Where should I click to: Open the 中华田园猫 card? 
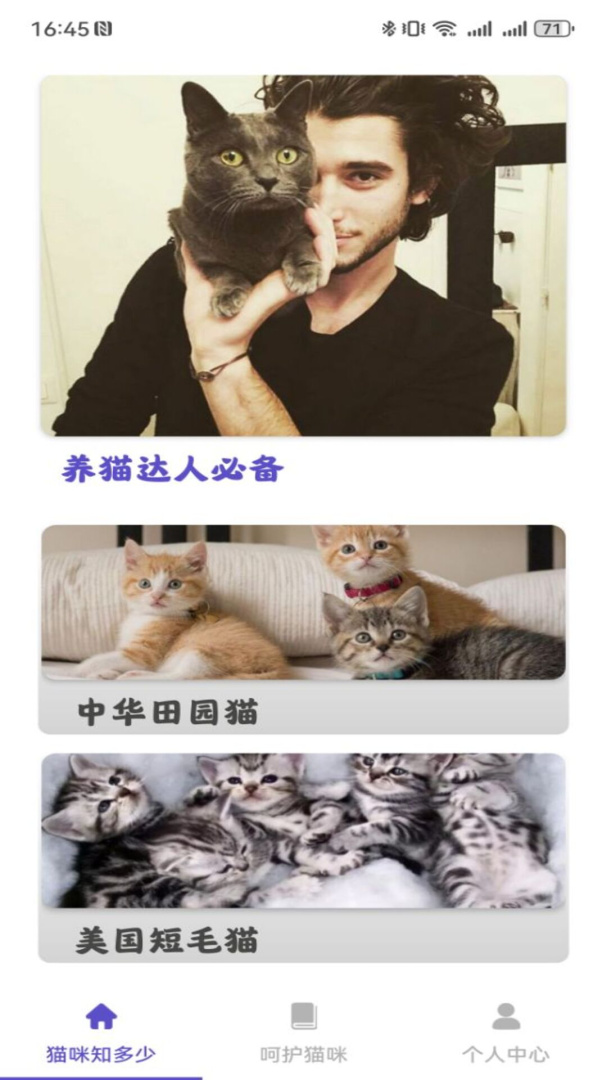(x=303, y=628)
